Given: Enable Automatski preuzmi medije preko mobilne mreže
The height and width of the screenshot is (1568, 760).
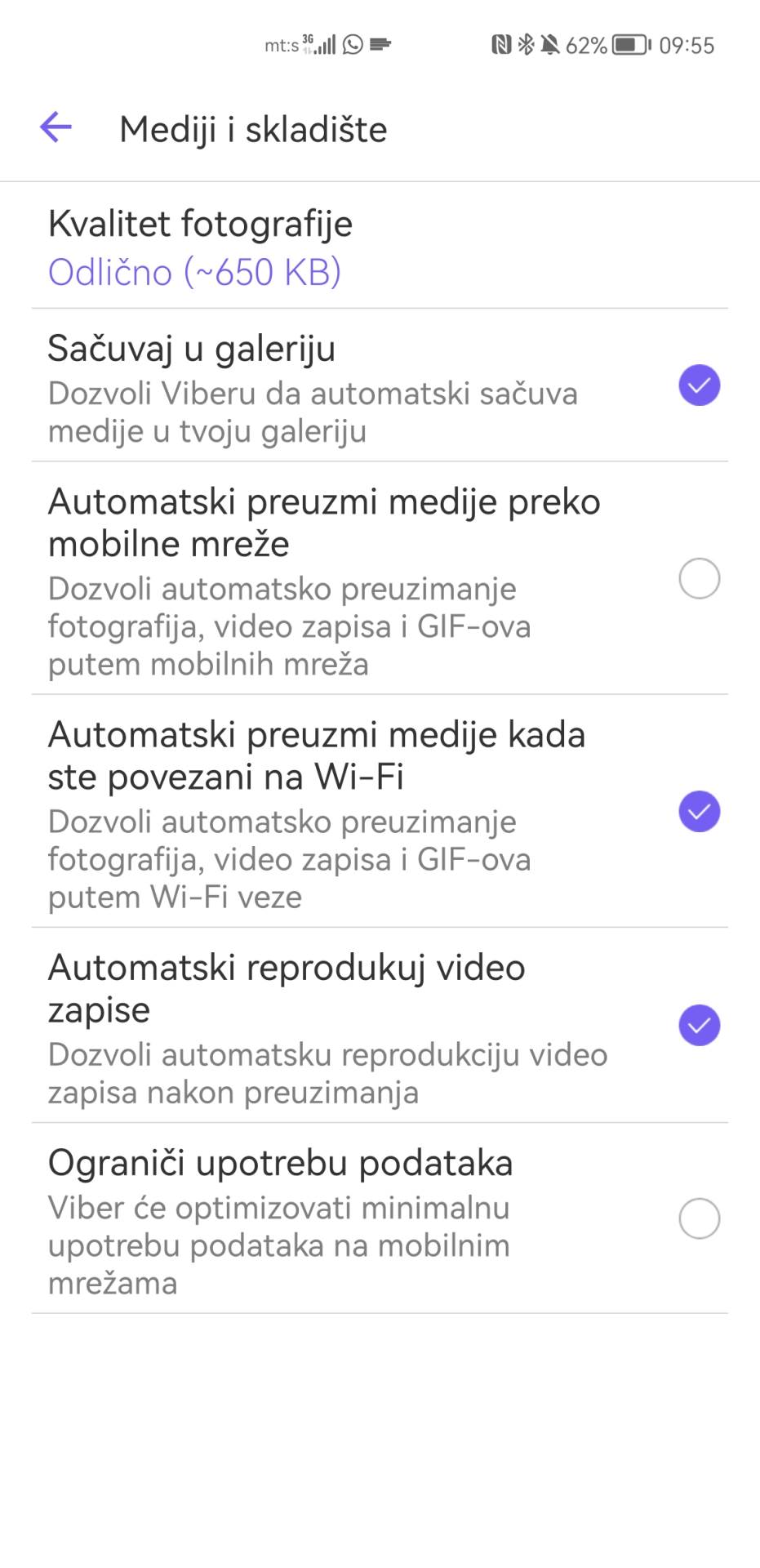Looking at the screenshot, I should [x=699, y=578].
